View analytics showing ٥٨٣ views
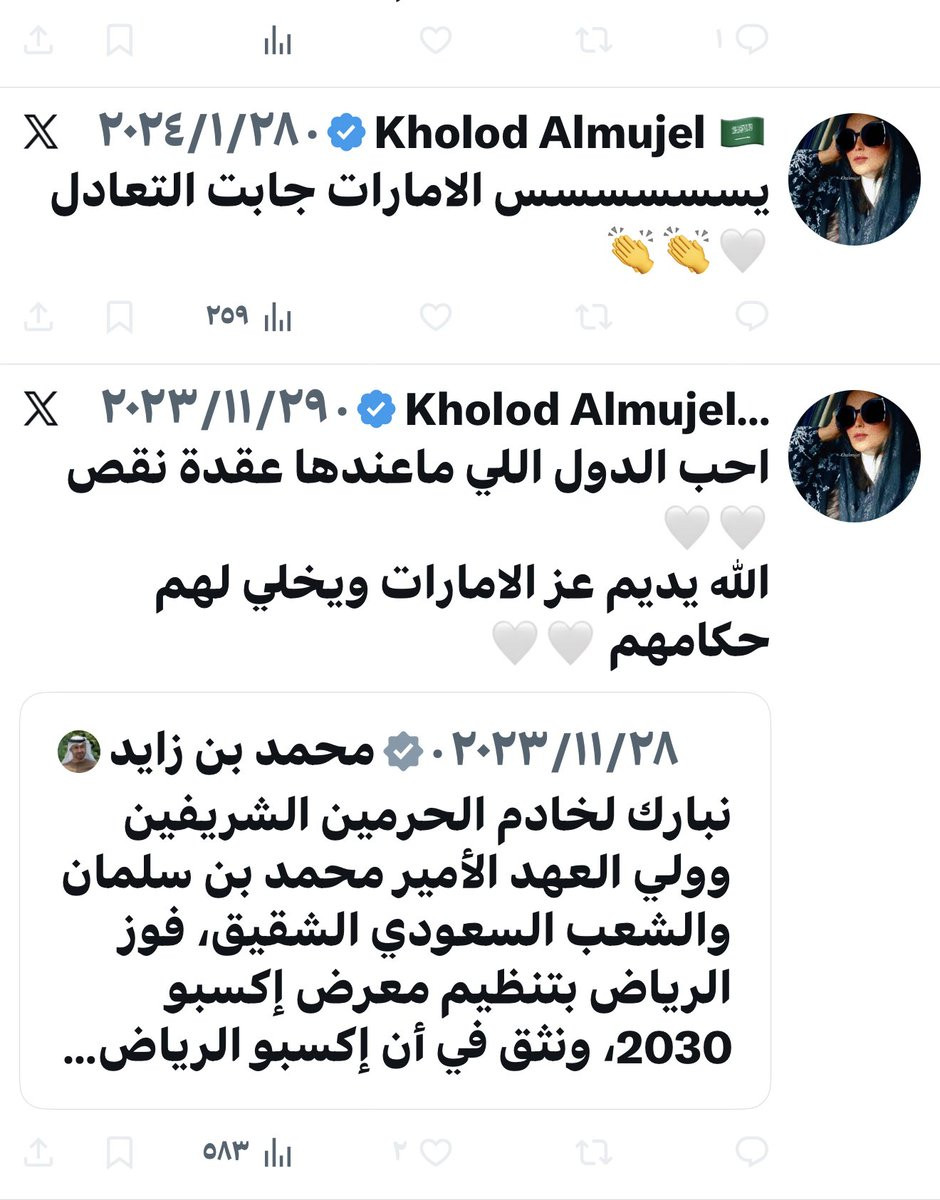 pos(248,1152)
